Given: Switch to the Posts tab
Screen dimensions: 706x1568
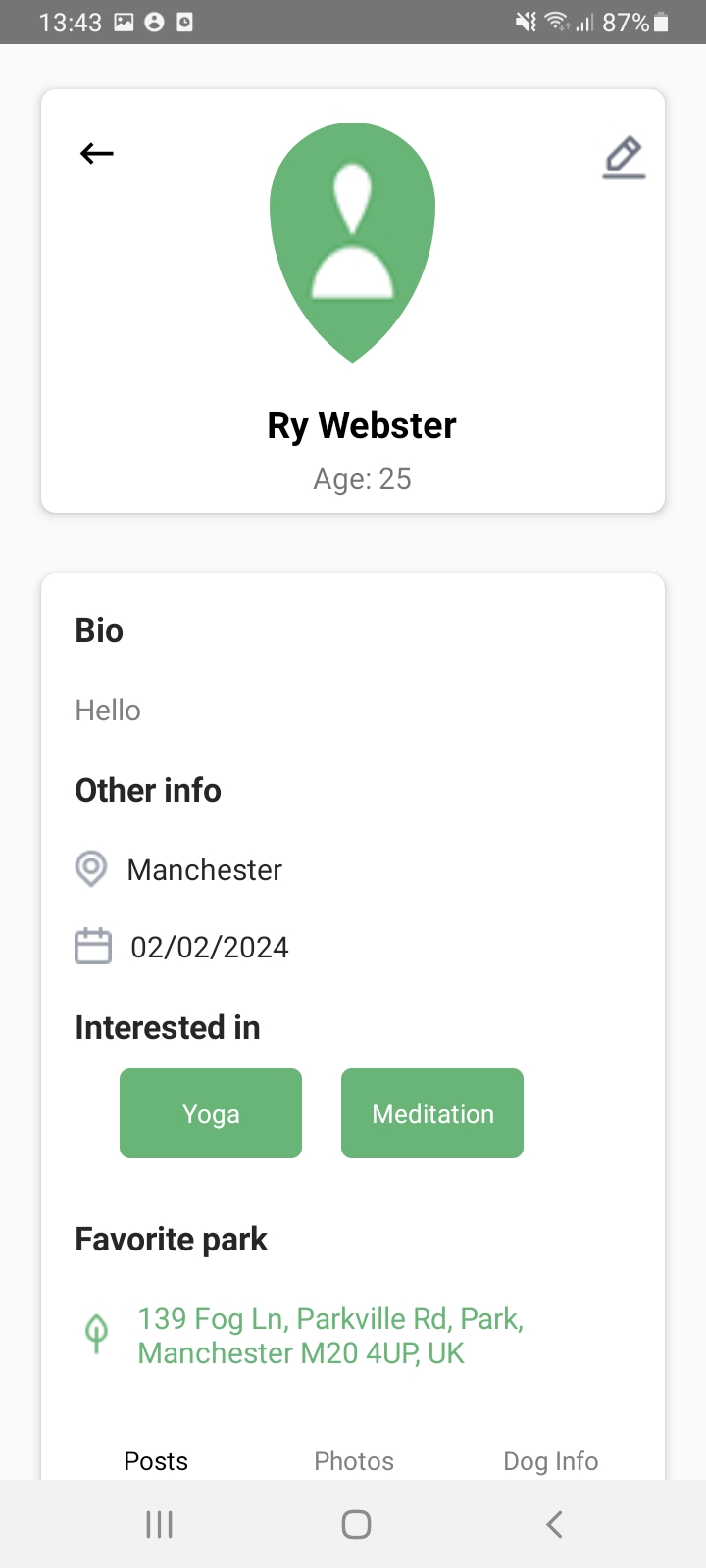Looking at the screenshot, I should [x=156, y=1461].
